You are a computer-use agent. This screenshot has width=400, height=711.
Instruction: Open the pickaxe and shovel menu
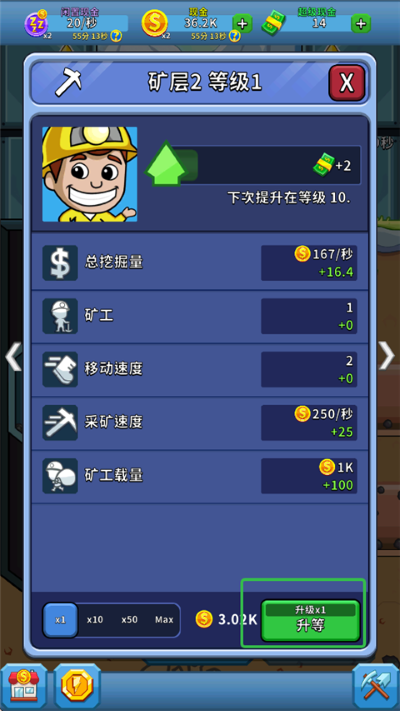tap(376, 687)
